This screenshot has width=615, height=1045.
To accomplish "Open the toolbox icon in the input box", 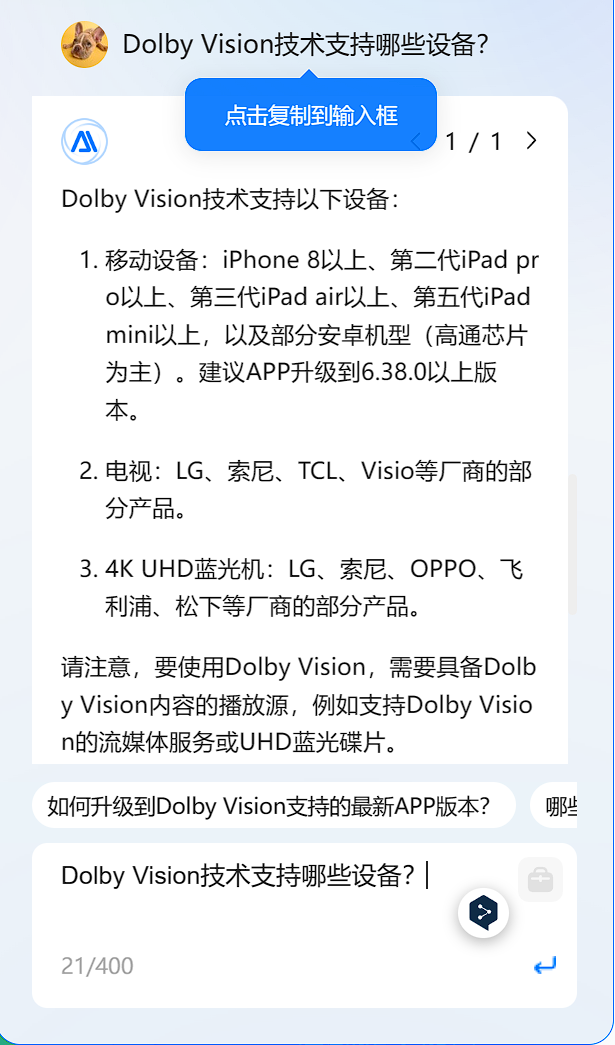I will [540, 880].
